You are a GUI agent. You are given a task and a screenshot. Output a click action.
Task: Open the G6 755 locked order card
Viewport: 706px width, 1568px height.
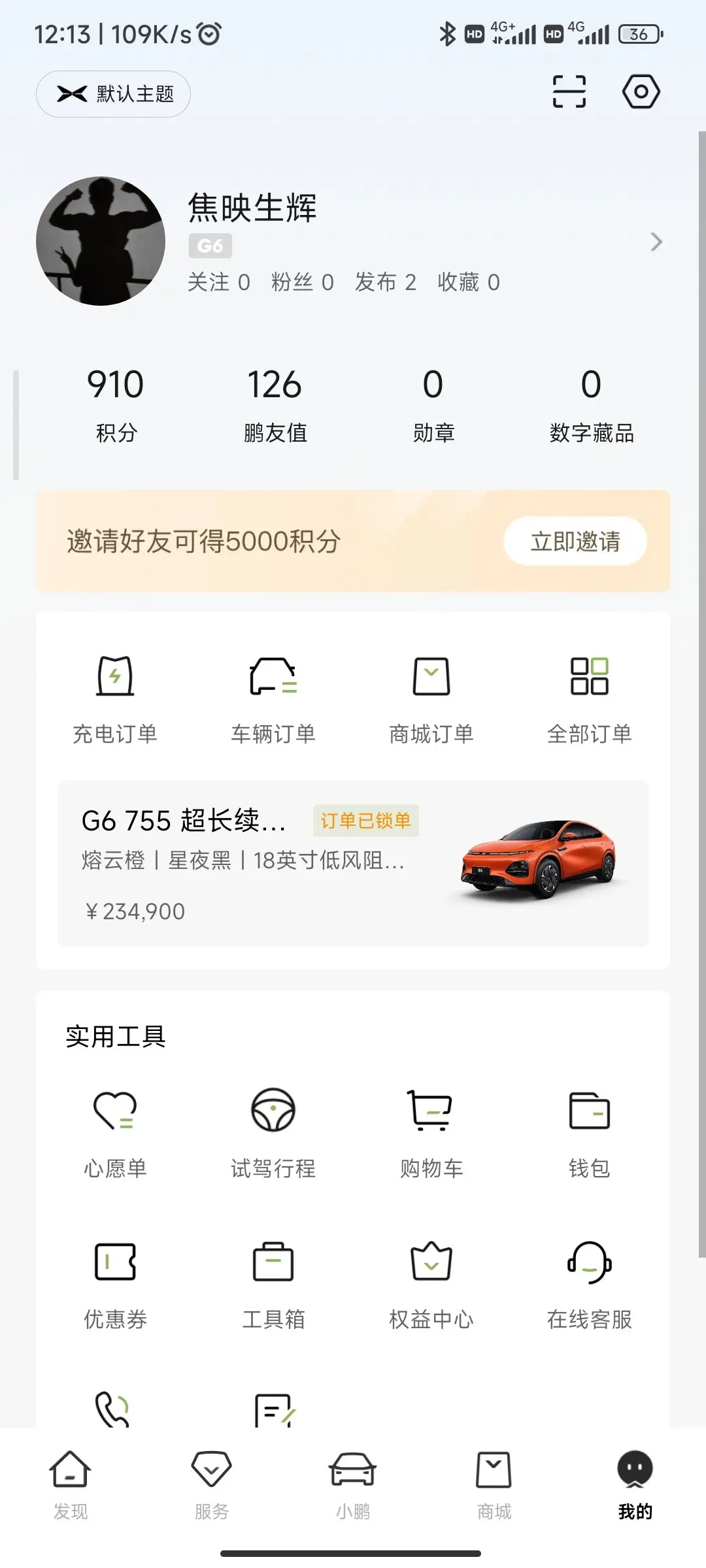(353, 864)
